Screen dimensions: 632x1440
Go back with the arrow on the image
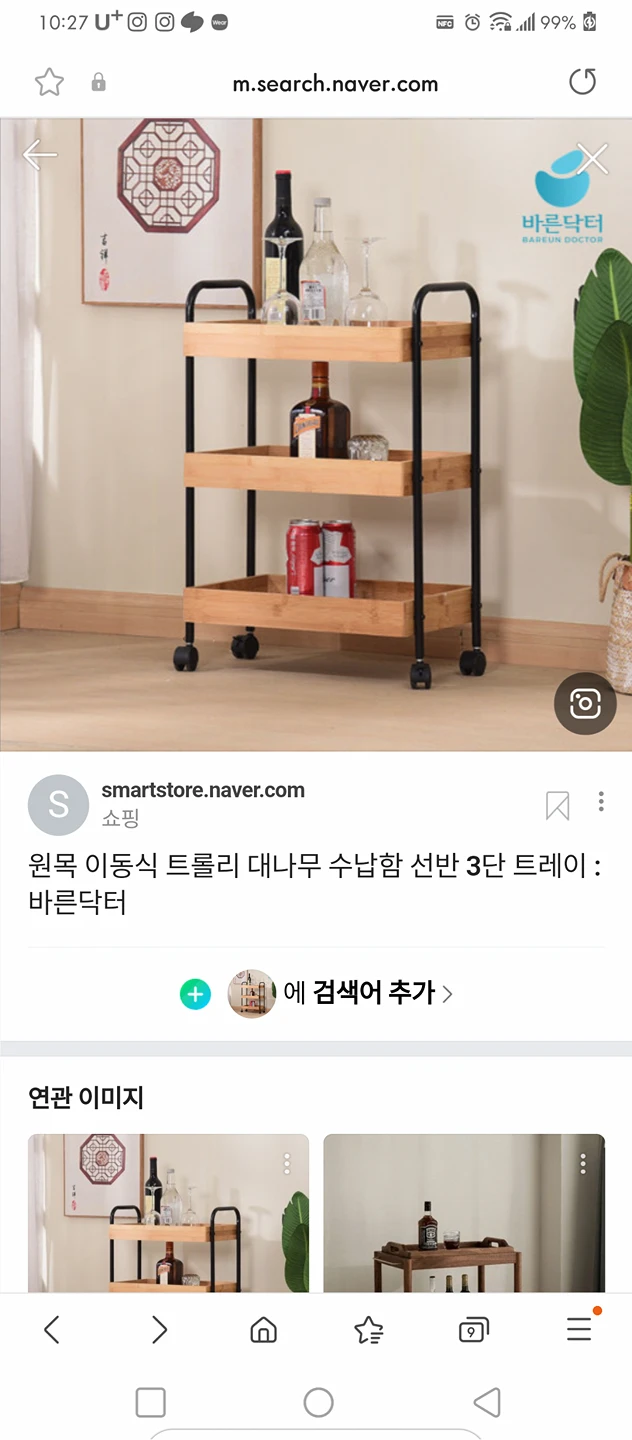pos(40,155)
